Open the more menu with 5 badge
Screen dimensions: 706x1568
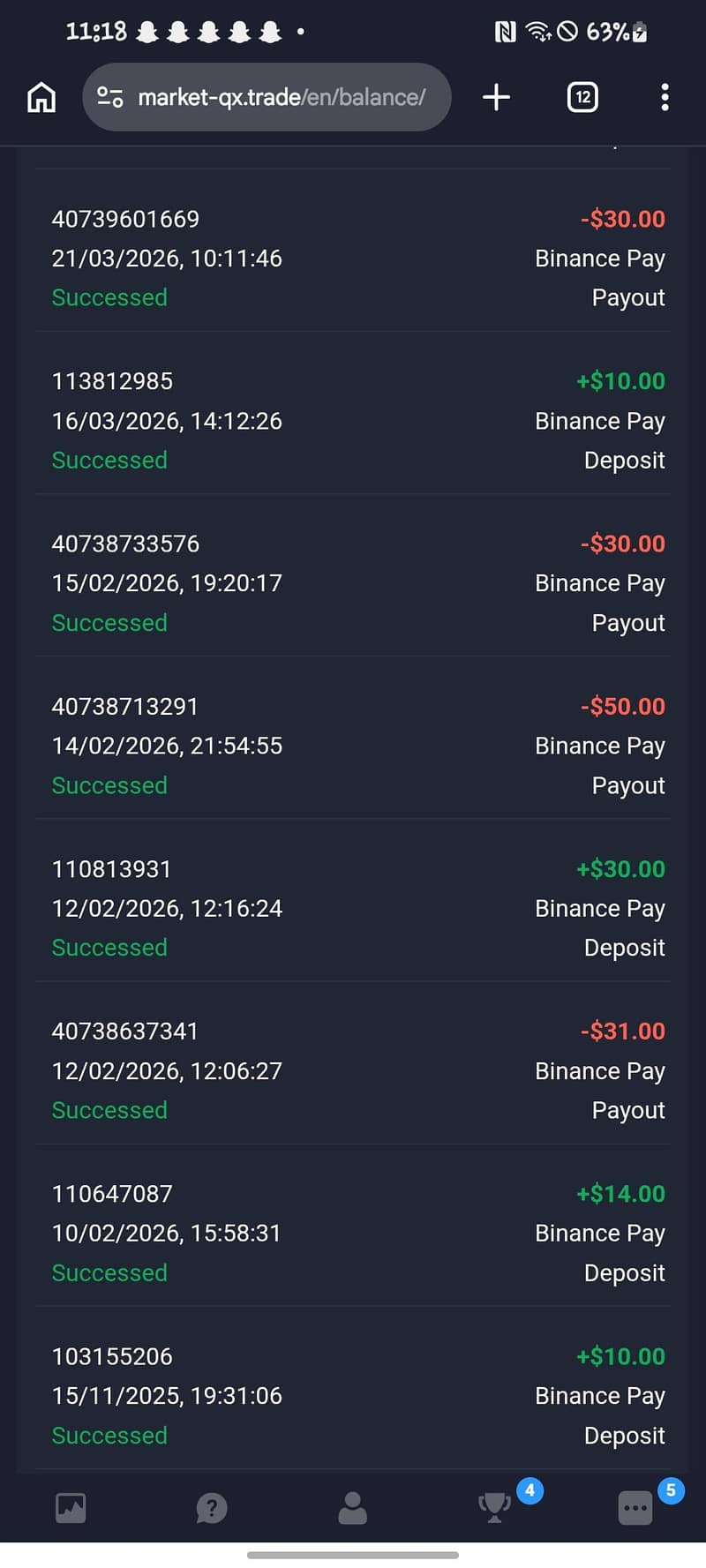[x=635, y=1507]
